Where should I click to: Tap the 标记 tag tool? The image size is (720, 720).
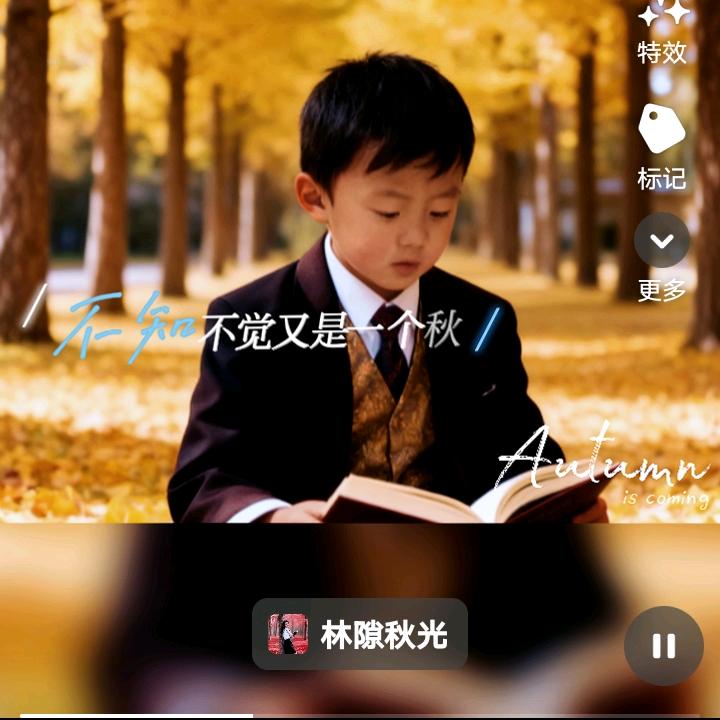tap(662, 147)
